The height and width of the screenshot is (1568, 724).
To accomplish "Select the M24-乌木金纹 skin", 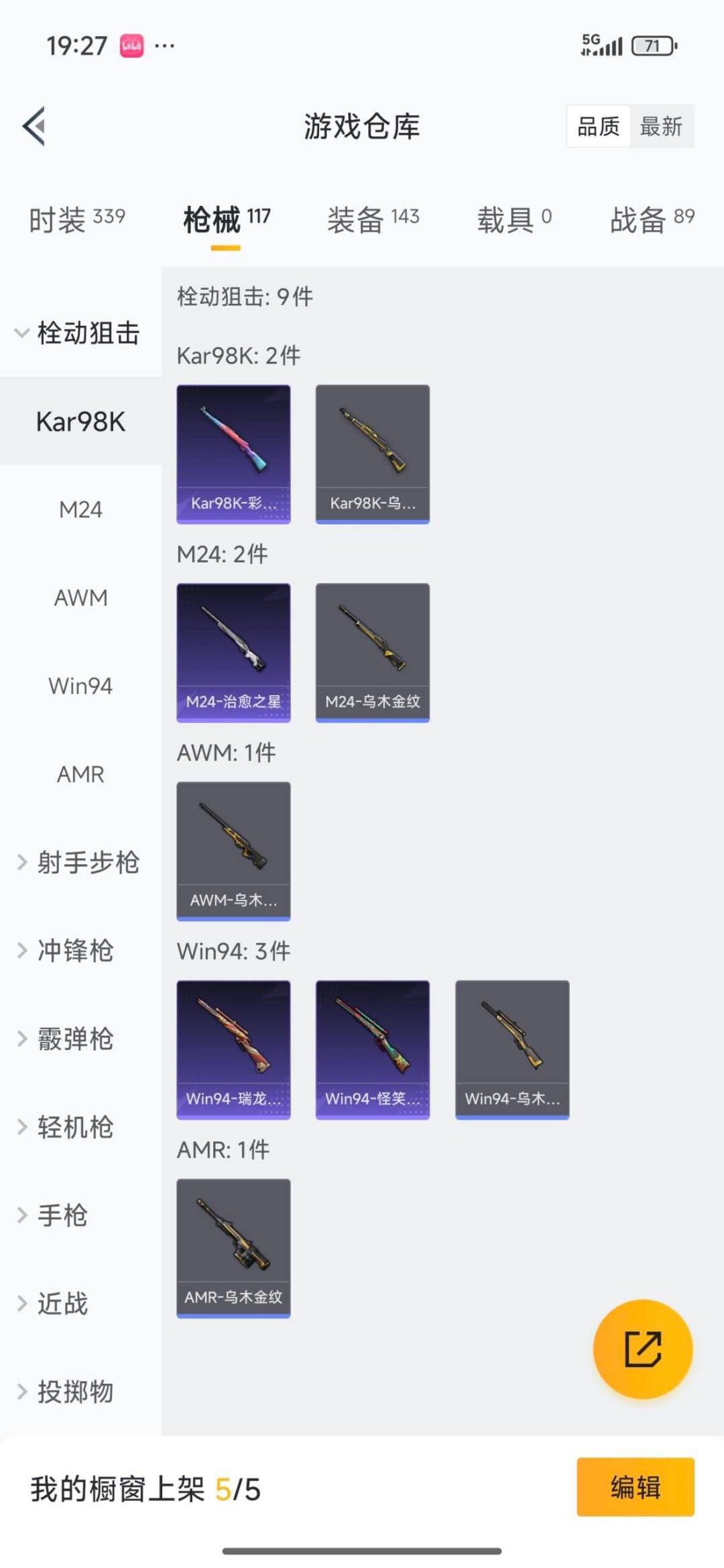I will pyautogui.click(x=373, y=649).
